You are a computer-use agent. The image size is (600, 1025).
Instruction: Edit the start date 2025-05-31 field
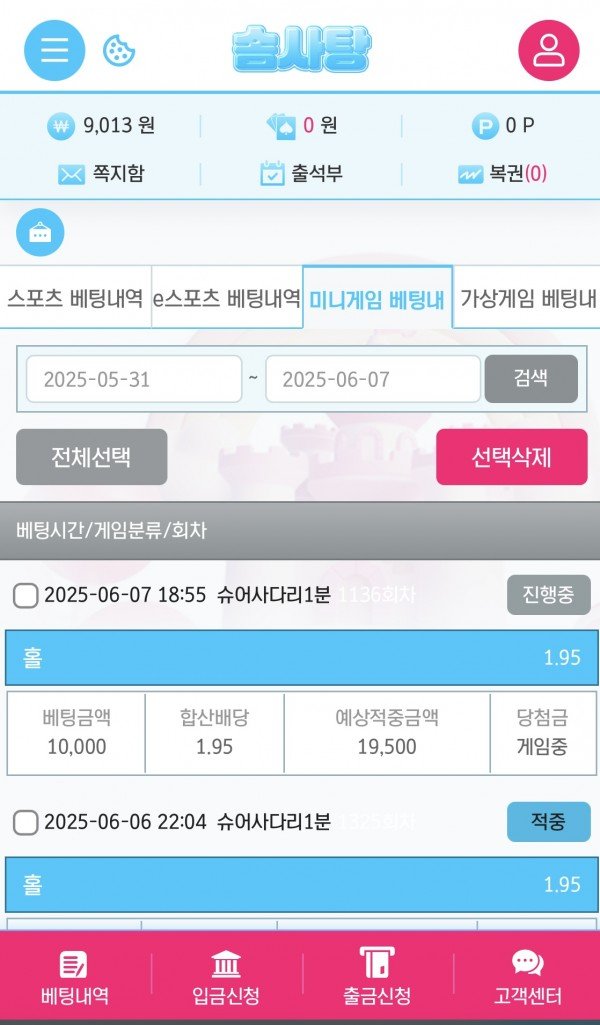(x=134, y=379)
